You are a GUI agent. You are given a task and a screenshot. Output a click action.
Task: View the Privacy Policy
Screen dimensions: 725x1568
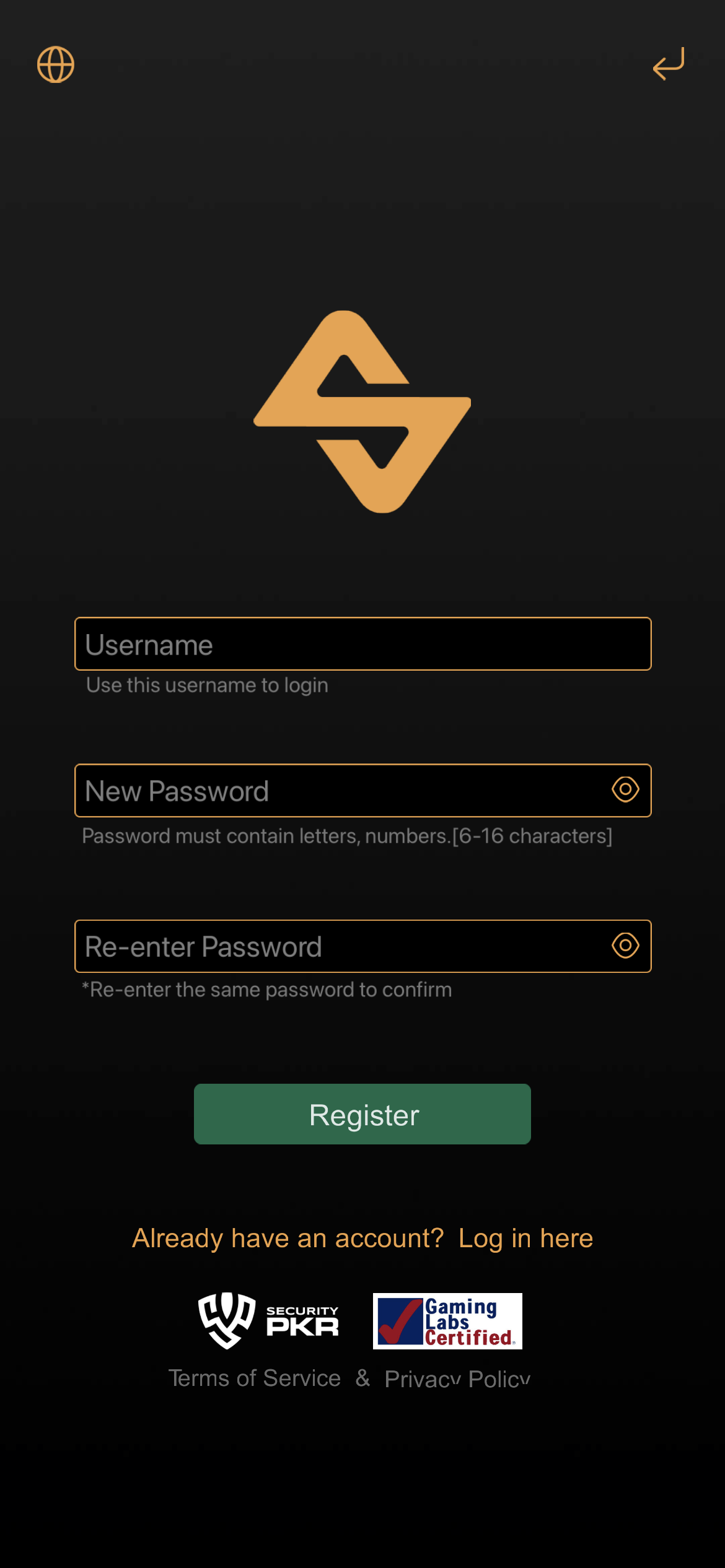457,1379
